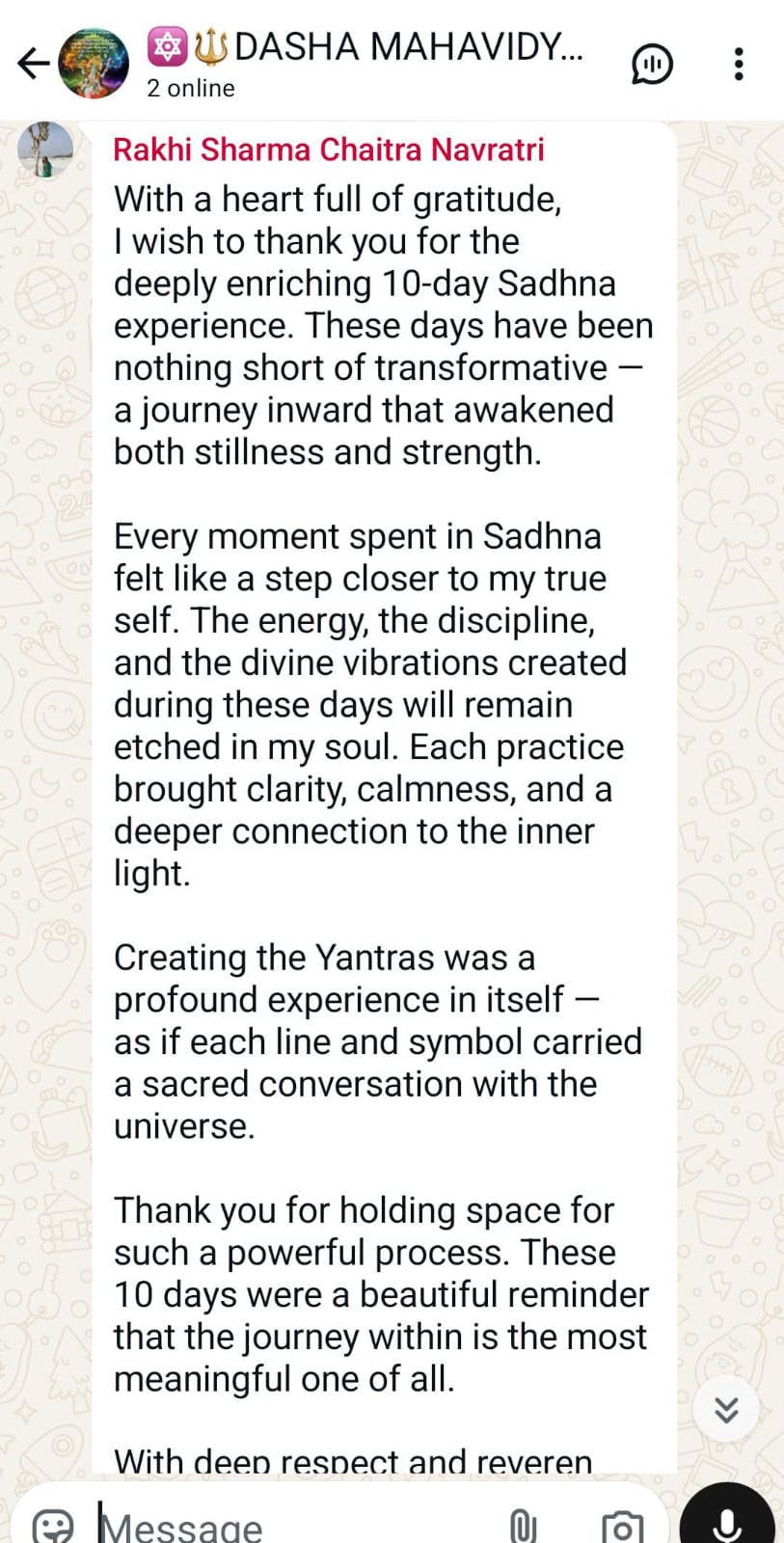784x1543 pixels.
Task: Attach a file with the paperclip
Action: (522, 1526)
